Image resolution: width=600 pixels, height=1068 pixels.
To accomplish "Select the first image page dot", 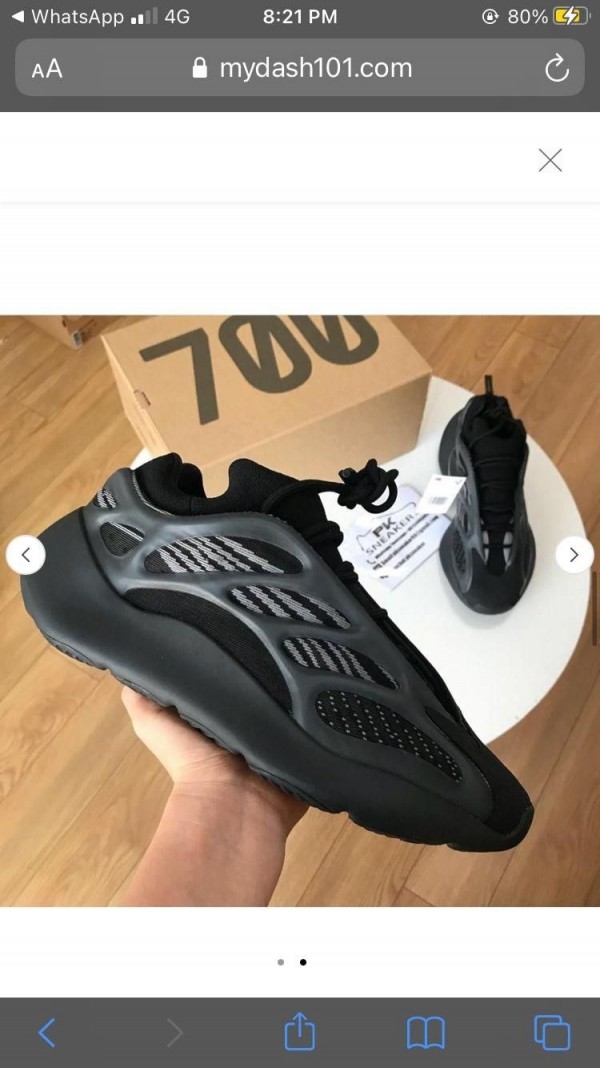I will pyautogui.click(x=281, y=962).
